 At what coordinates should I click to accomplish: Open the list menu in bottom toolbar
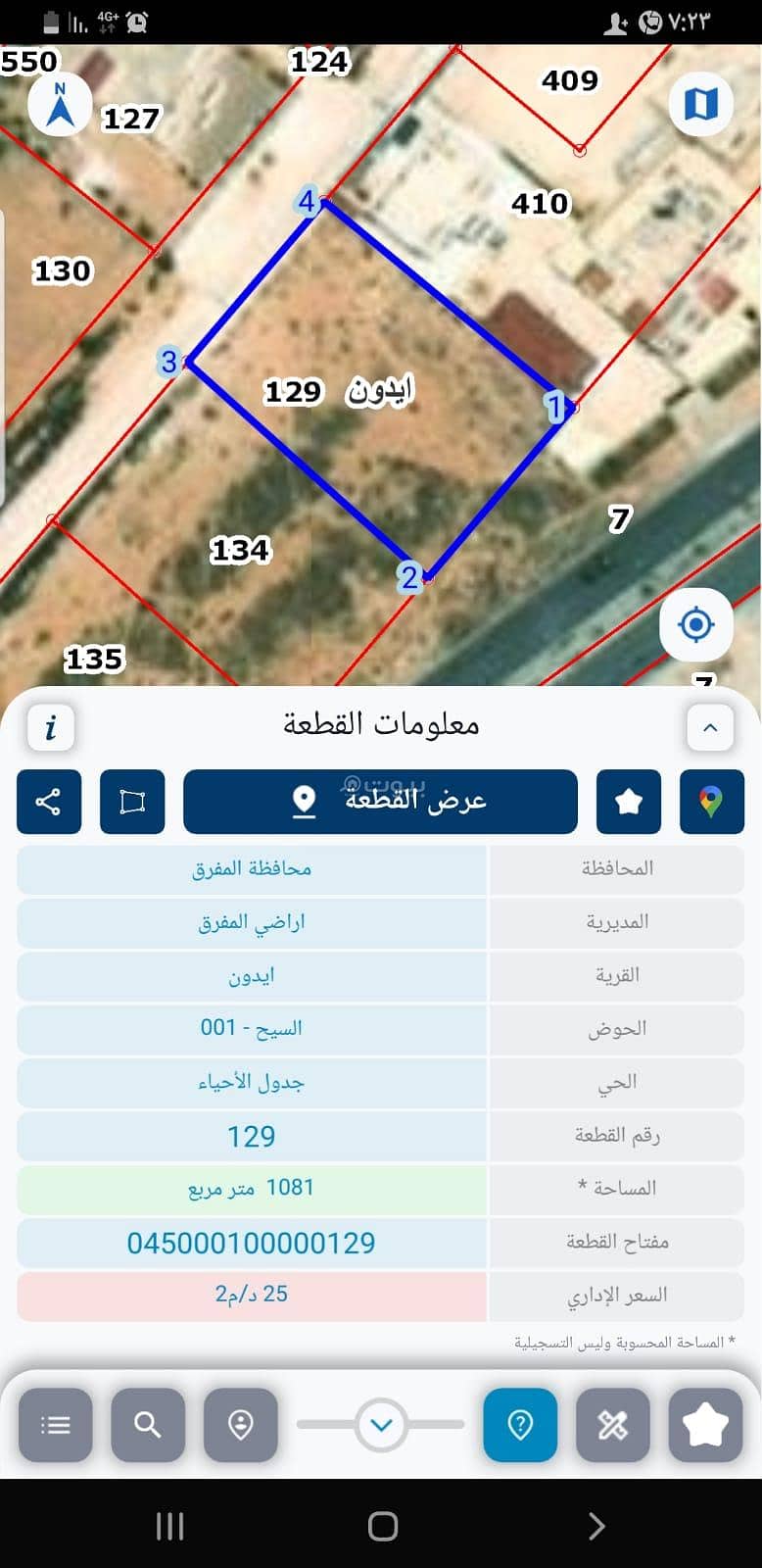56,1425
